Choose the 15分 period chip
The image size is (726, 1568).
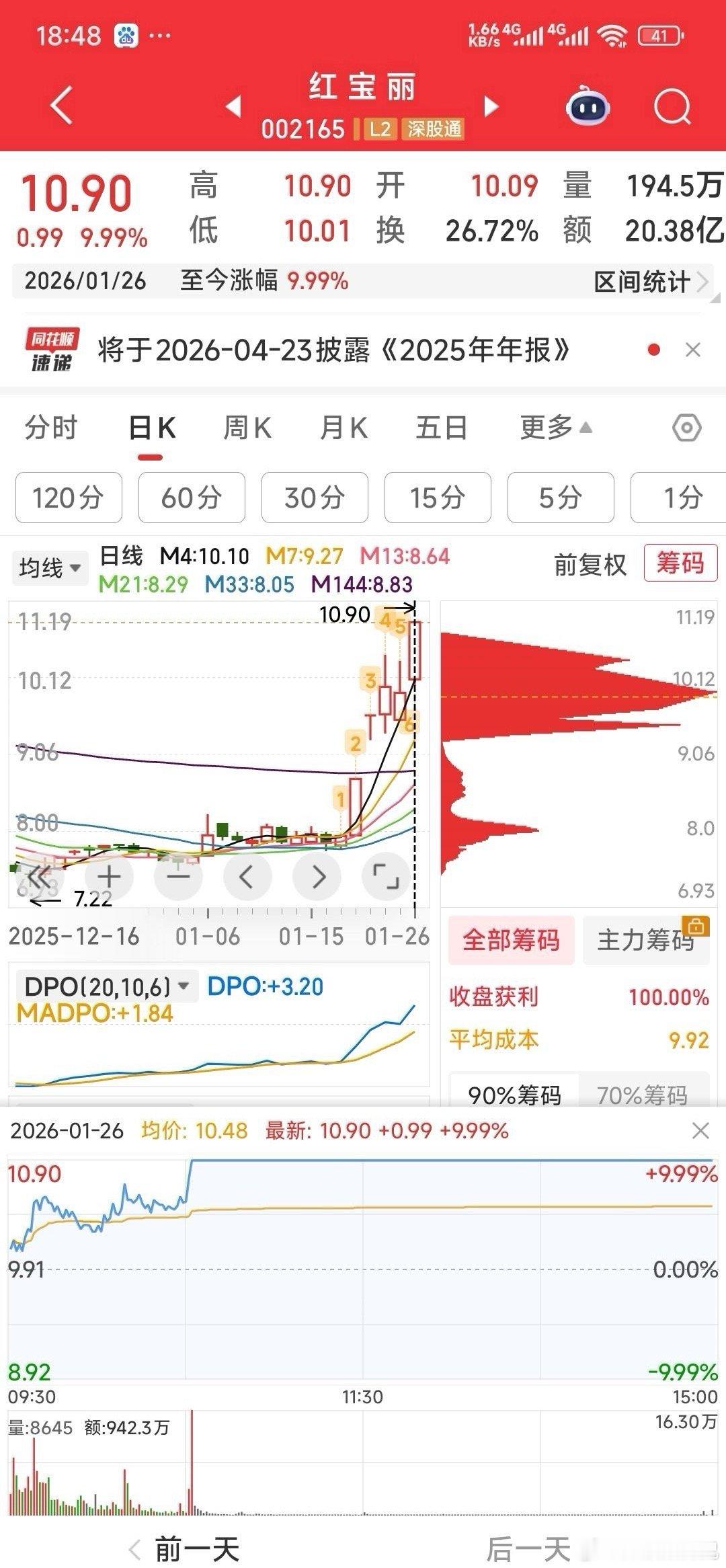(438, 498)
